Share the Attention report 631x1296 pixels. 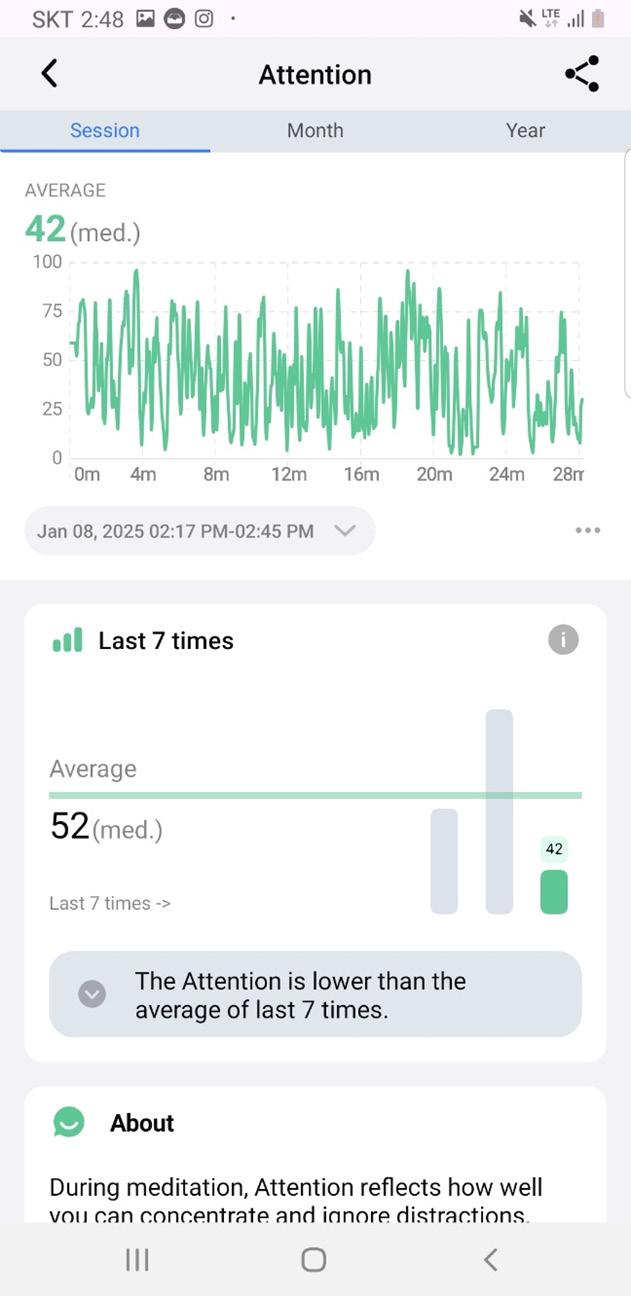(582, 74)
